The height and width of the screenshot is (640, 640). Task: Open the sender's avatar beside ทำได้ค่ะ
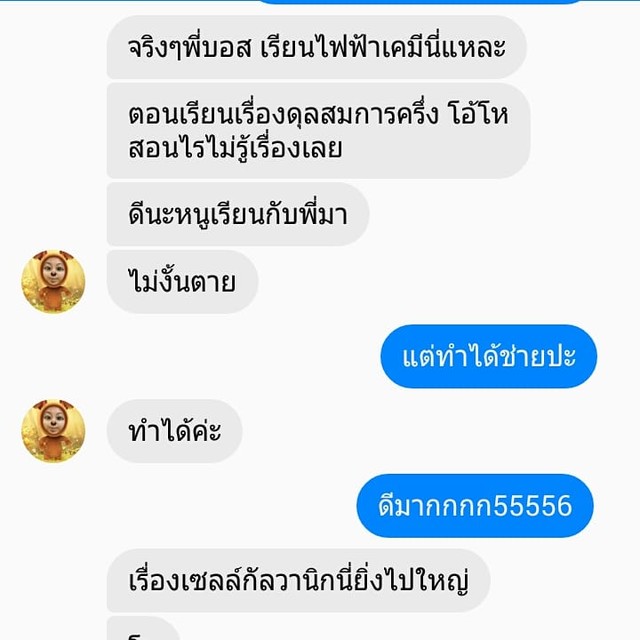[53, 431]
